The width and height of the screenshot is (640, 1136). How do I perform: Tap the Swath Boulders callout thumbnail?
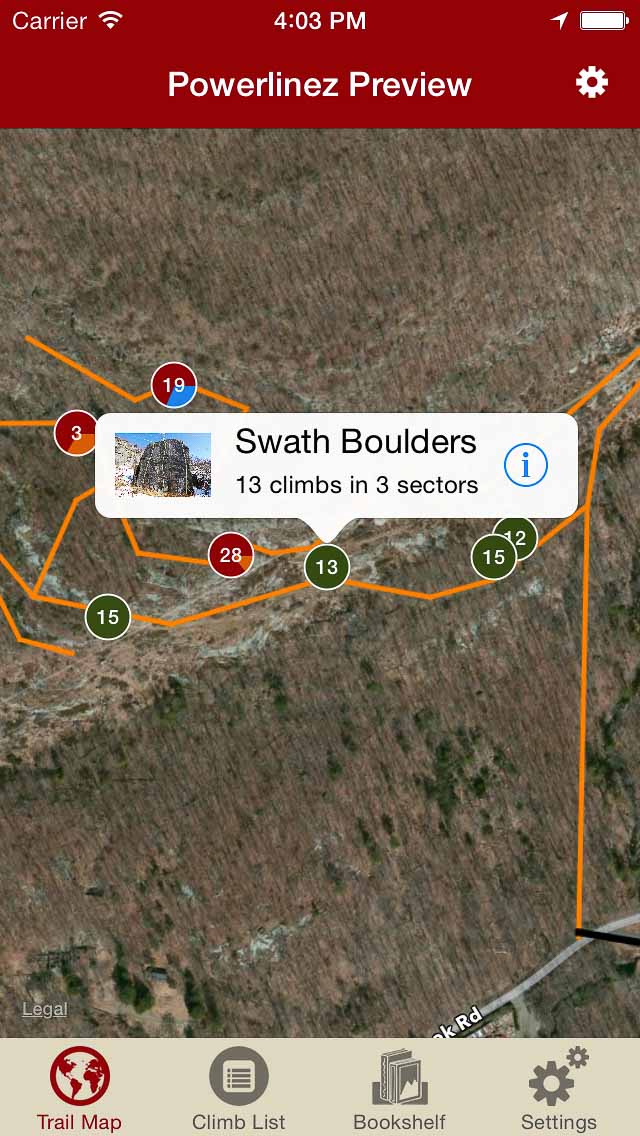click(x=163, y=465)
